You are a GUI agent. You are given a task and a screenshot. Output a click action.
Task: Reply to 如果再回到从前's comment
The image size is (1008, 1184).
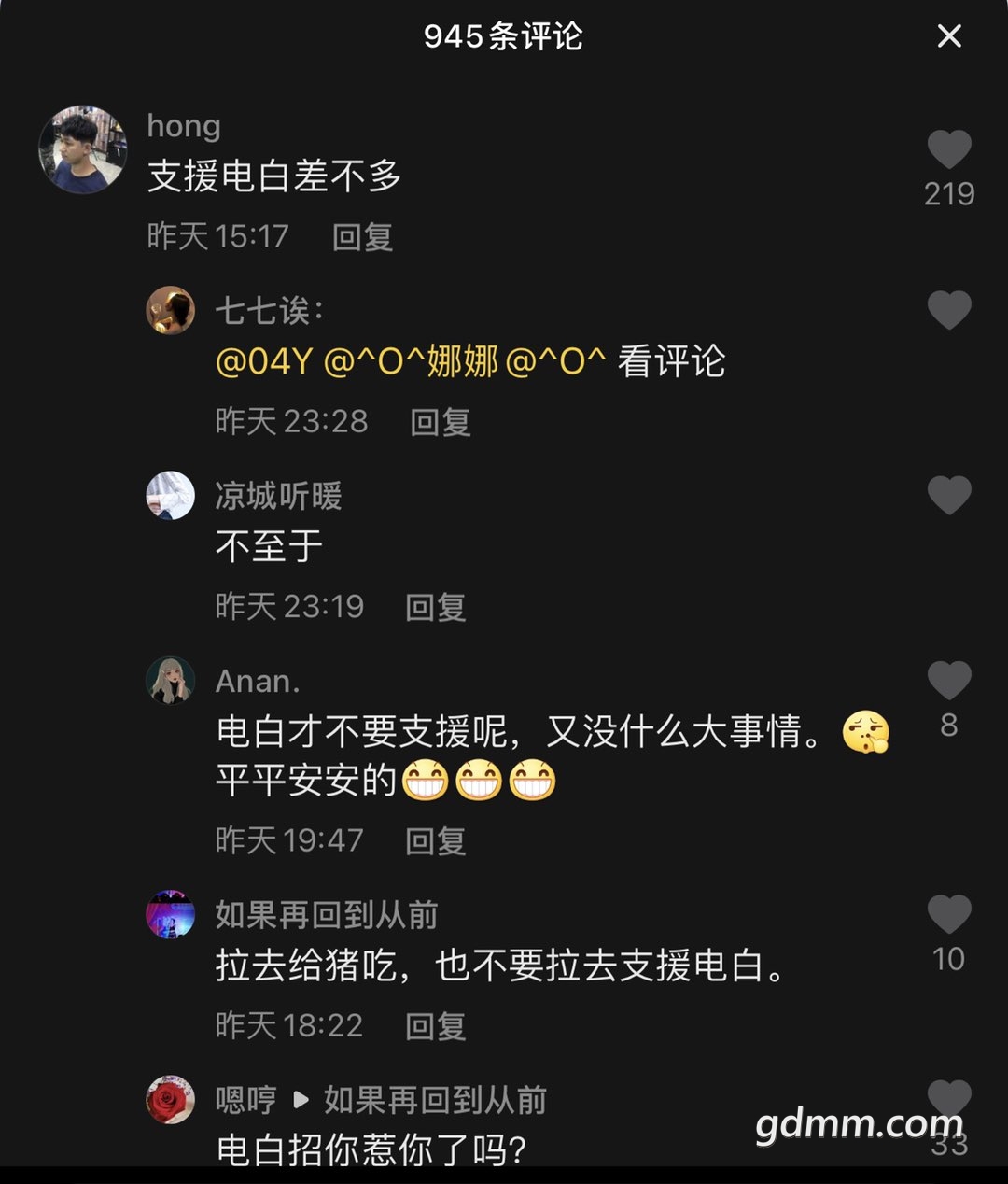[435, 1026]
